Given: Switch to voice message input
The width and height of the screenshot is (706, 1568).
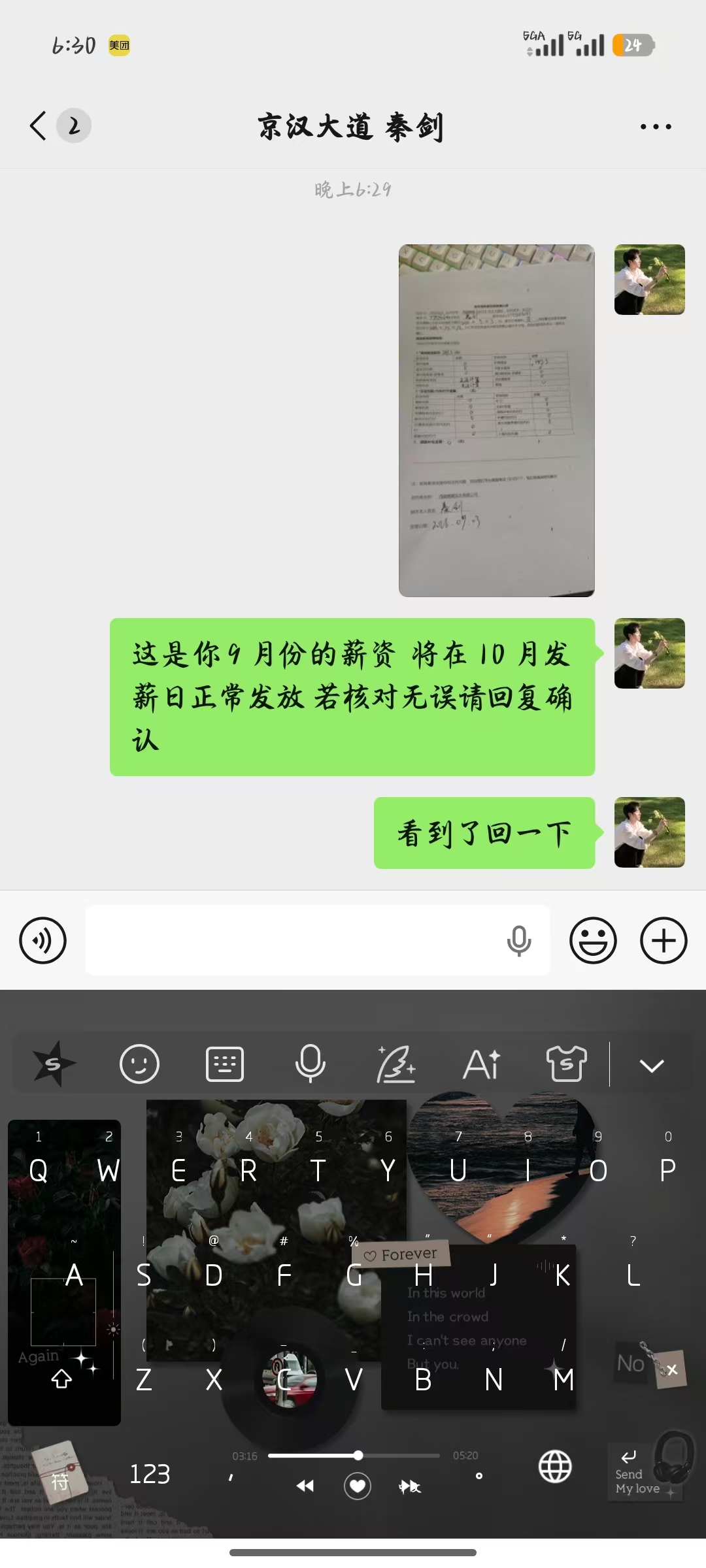Looking at the screenshot, I should click(42, 941).
